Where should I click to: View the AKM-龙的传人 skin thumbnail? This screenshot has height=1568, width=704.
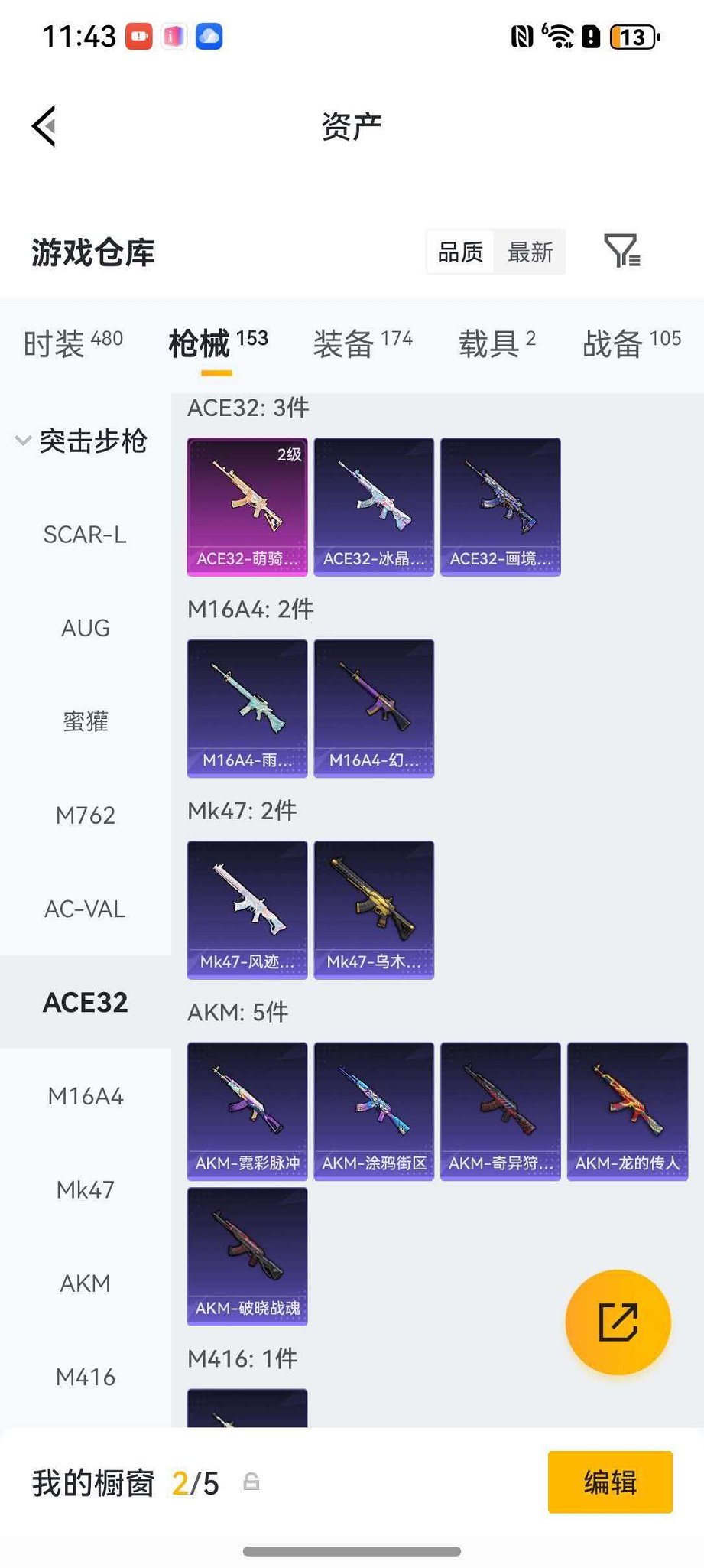click(x=627, y=1111)
